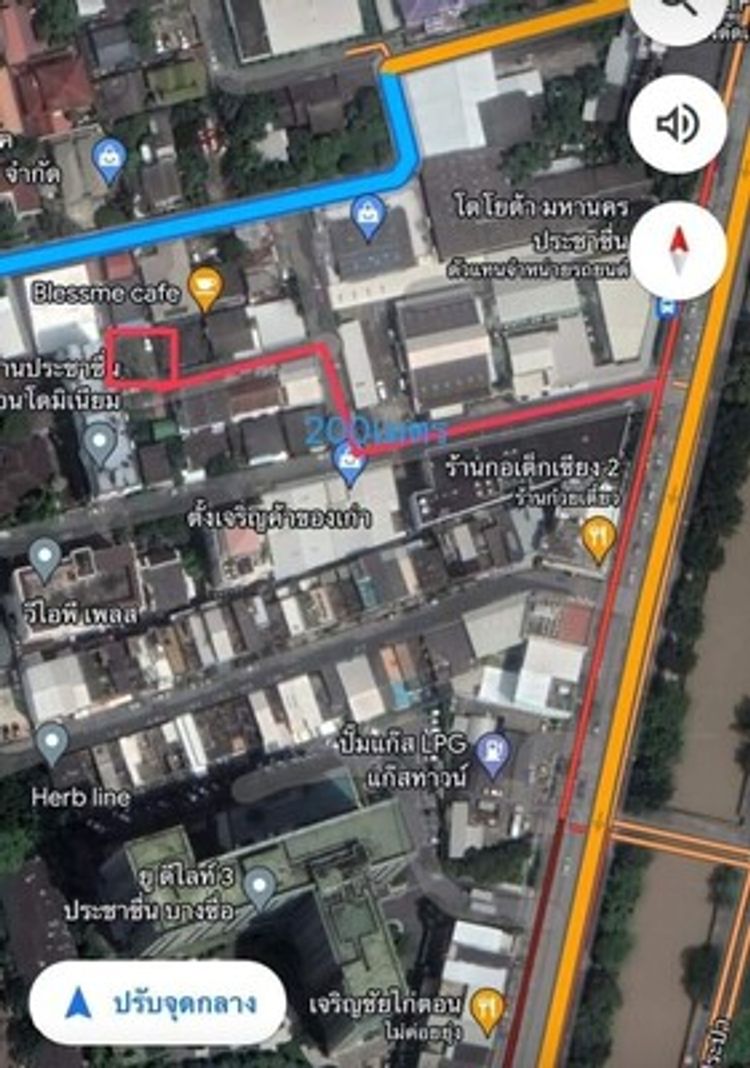The width and height of the screenshot is (750, 1068).
Task: Tap the ปรับจุดกลาง re-center button
Action: click(x=157, y=1002)
